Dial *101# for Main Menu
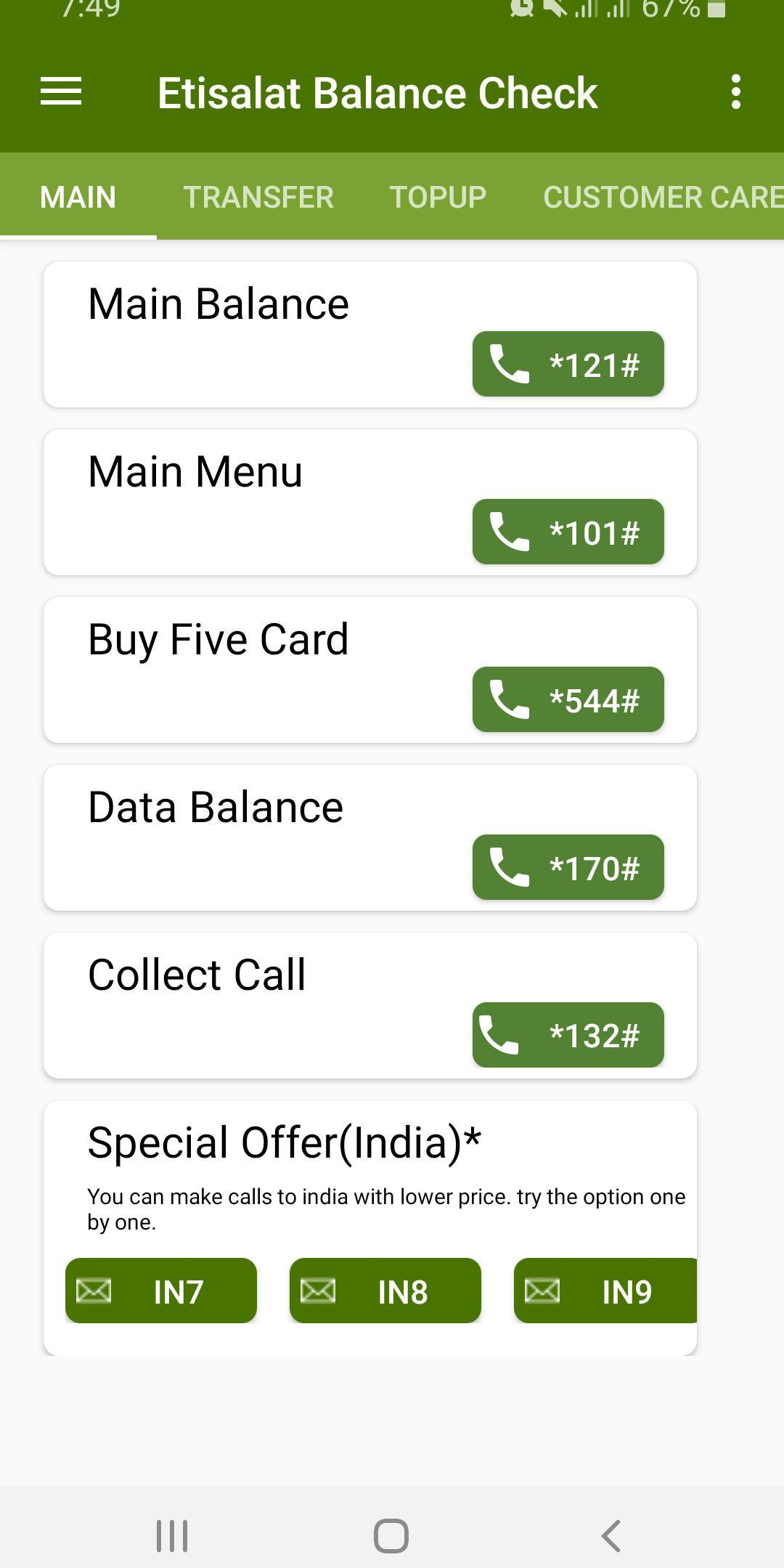 (568, 532)
